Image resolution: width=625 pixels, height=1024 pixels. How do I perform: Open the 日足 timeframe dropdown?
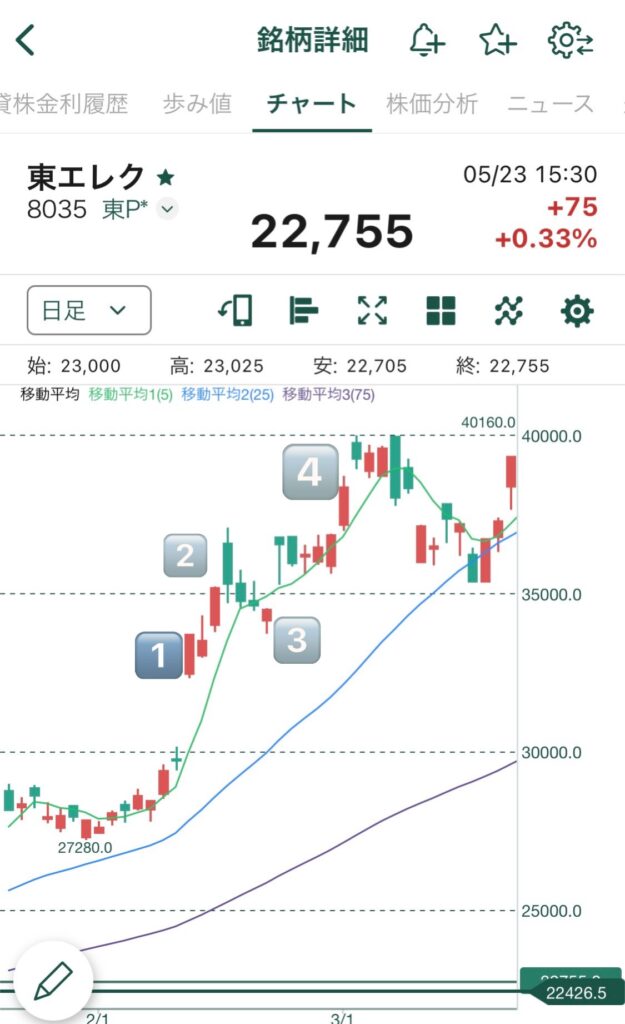click(x=89, y=310)
